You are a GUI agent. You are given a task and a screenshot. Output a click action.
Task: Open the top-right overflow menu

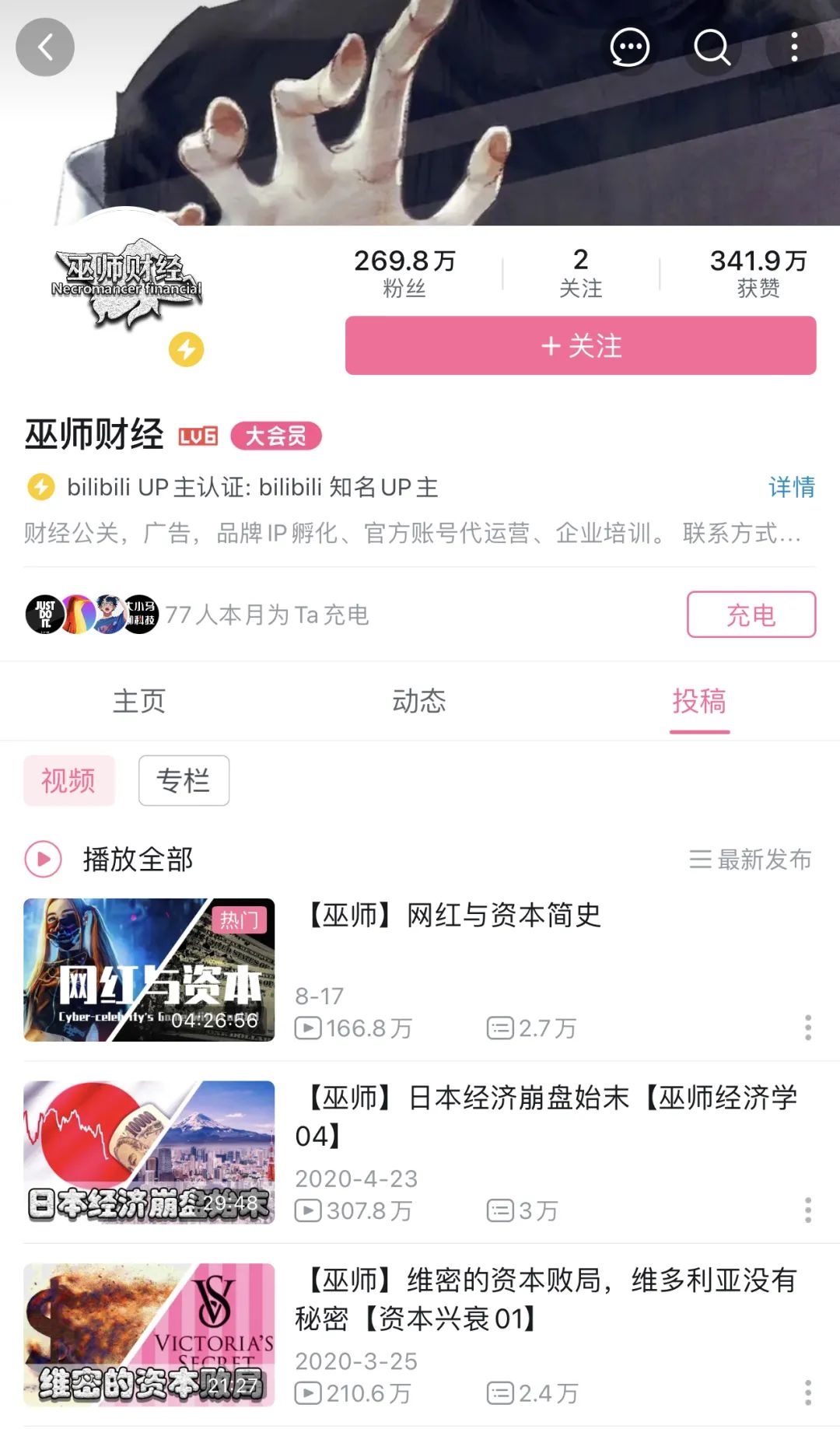pos(793,47)
